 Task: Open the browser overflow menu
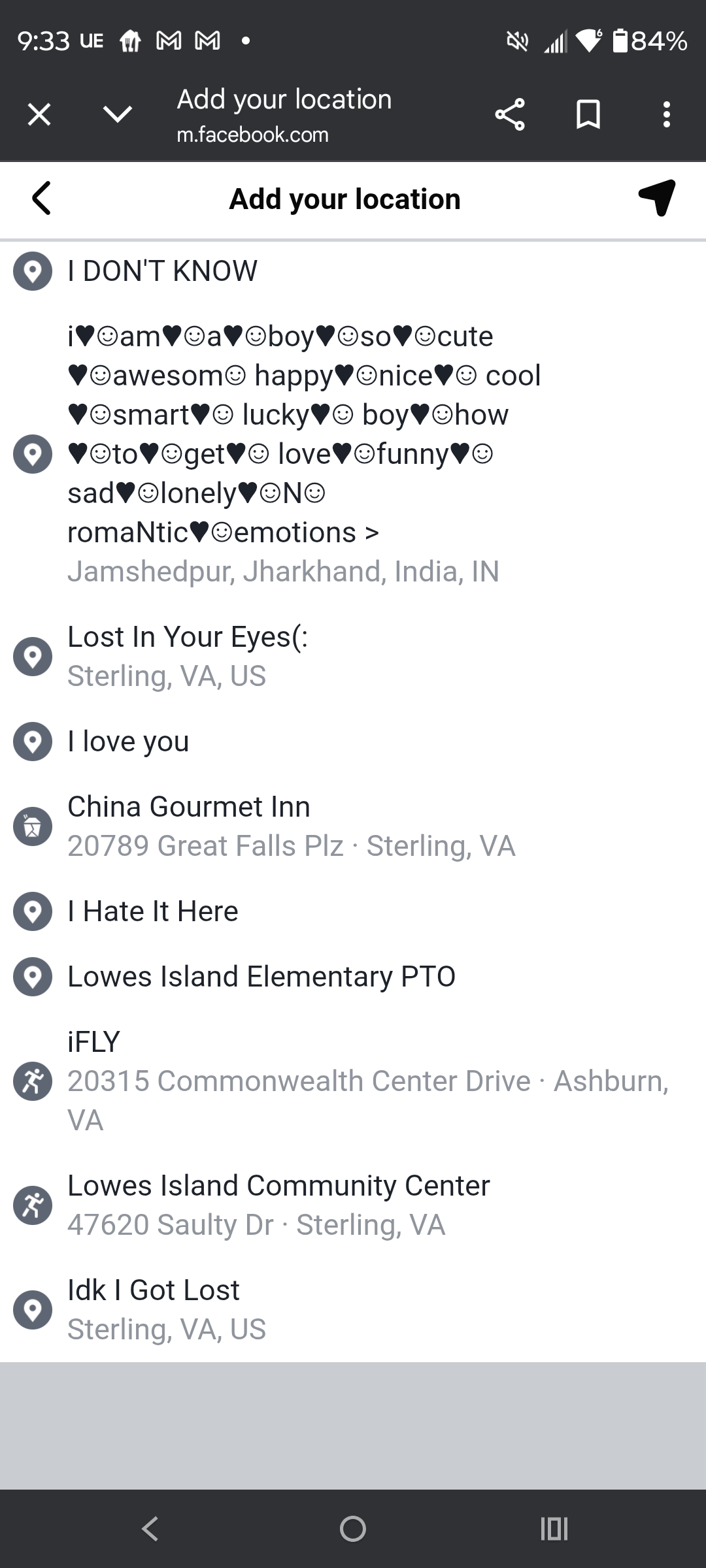[666, 115]
